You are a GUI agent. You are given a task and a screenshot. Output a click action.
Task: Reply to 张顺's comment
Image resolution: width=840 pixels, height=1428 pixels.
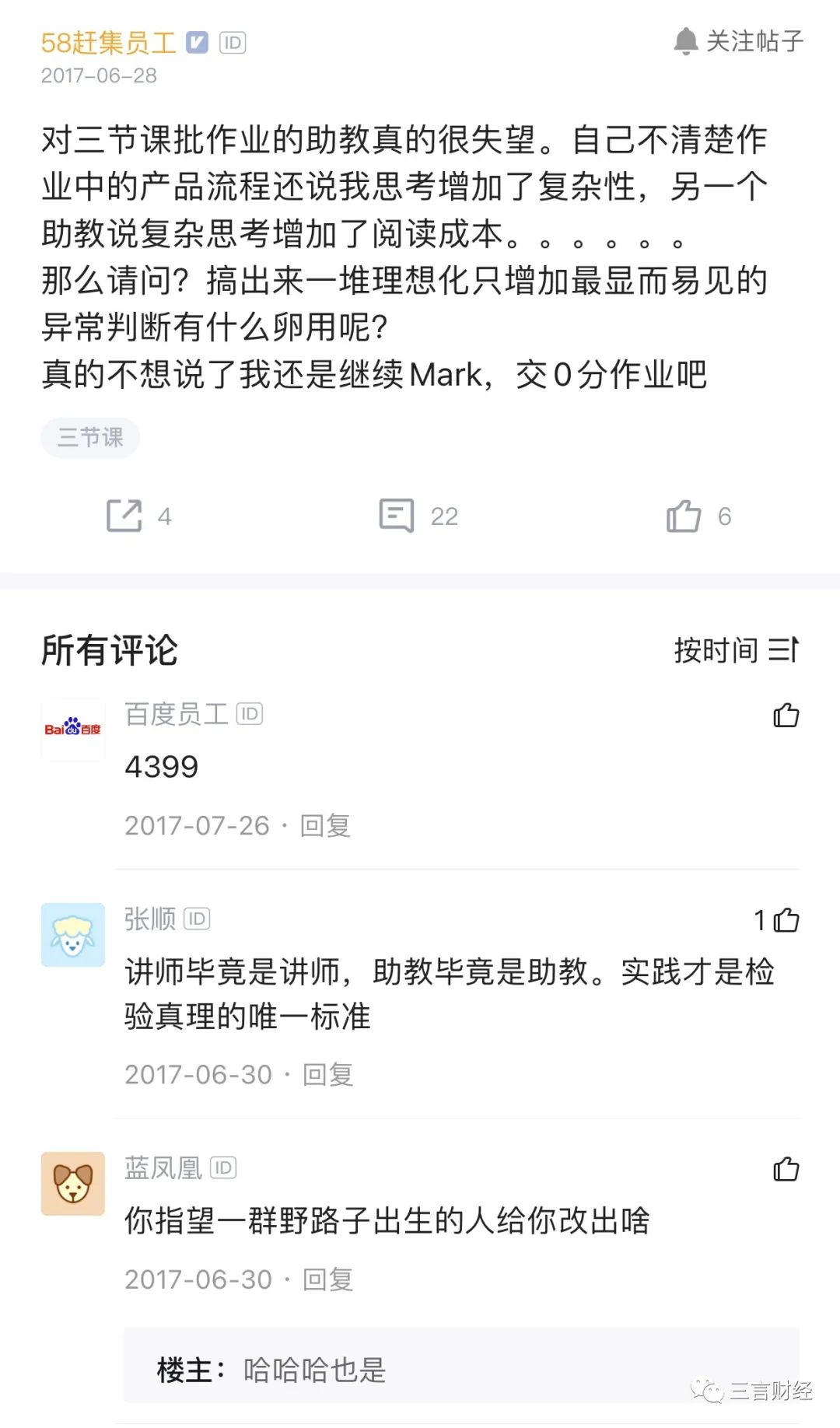[327, 1074]
